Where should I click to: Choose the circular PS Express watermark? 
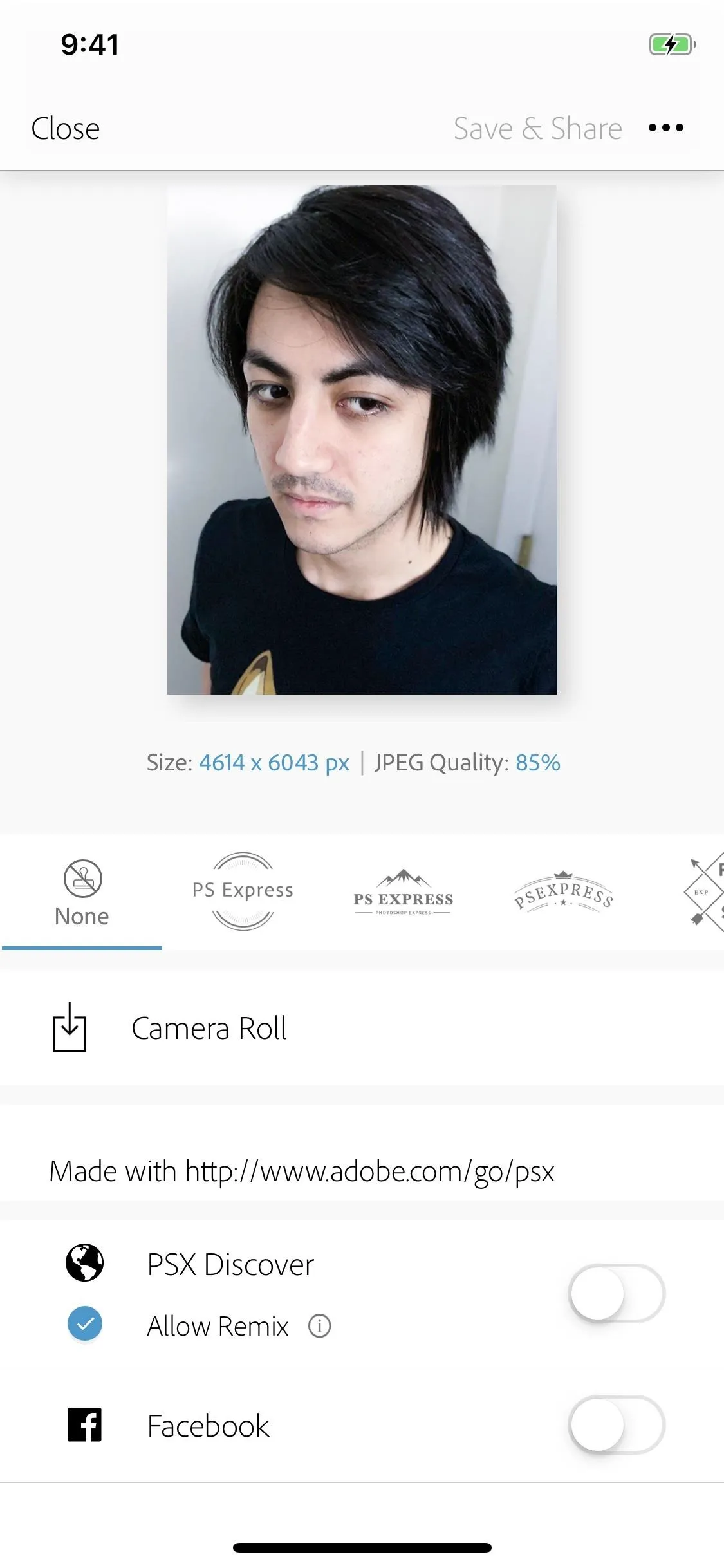click(243, 891)
